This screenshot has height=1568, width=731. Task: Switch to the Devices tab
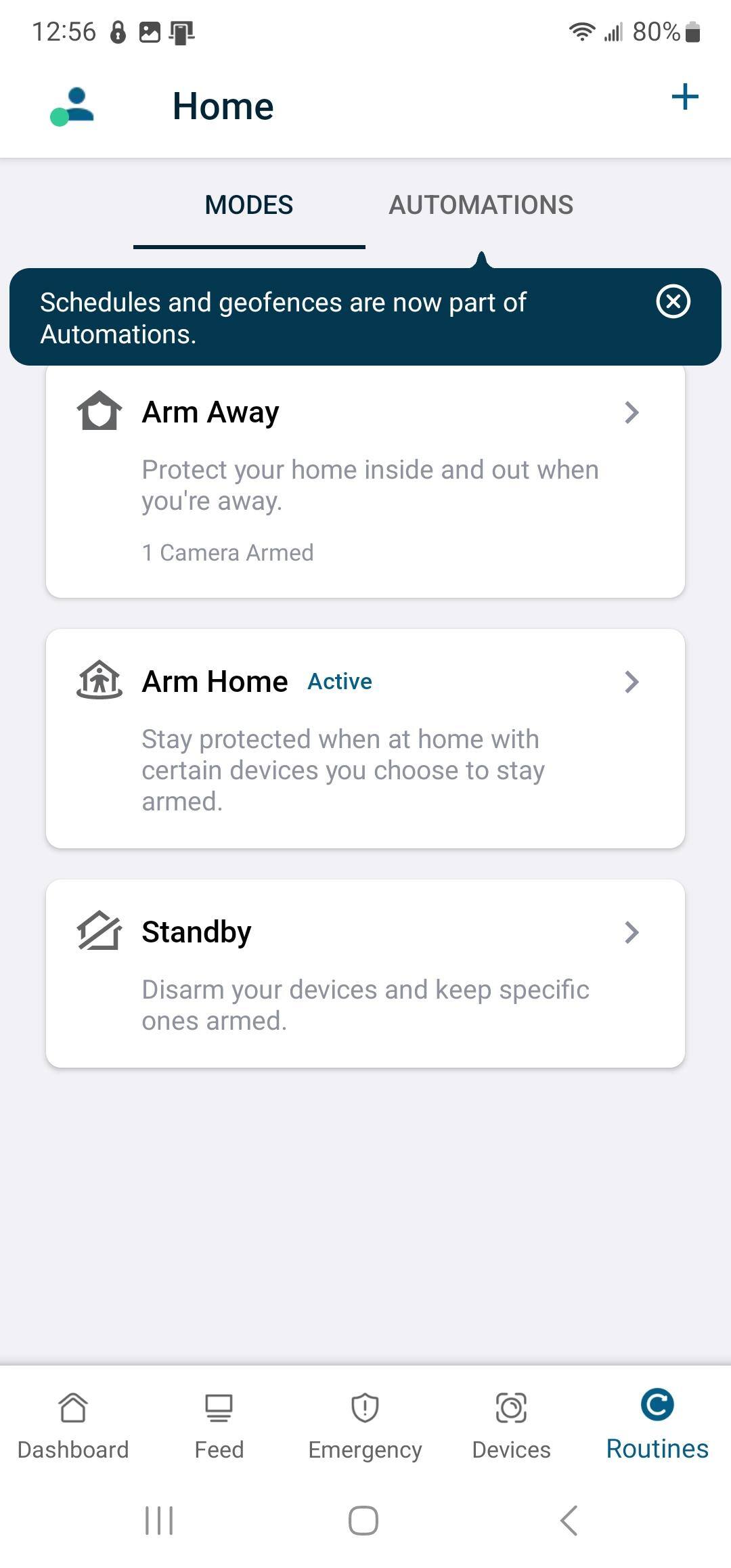tap(511, 1425)
